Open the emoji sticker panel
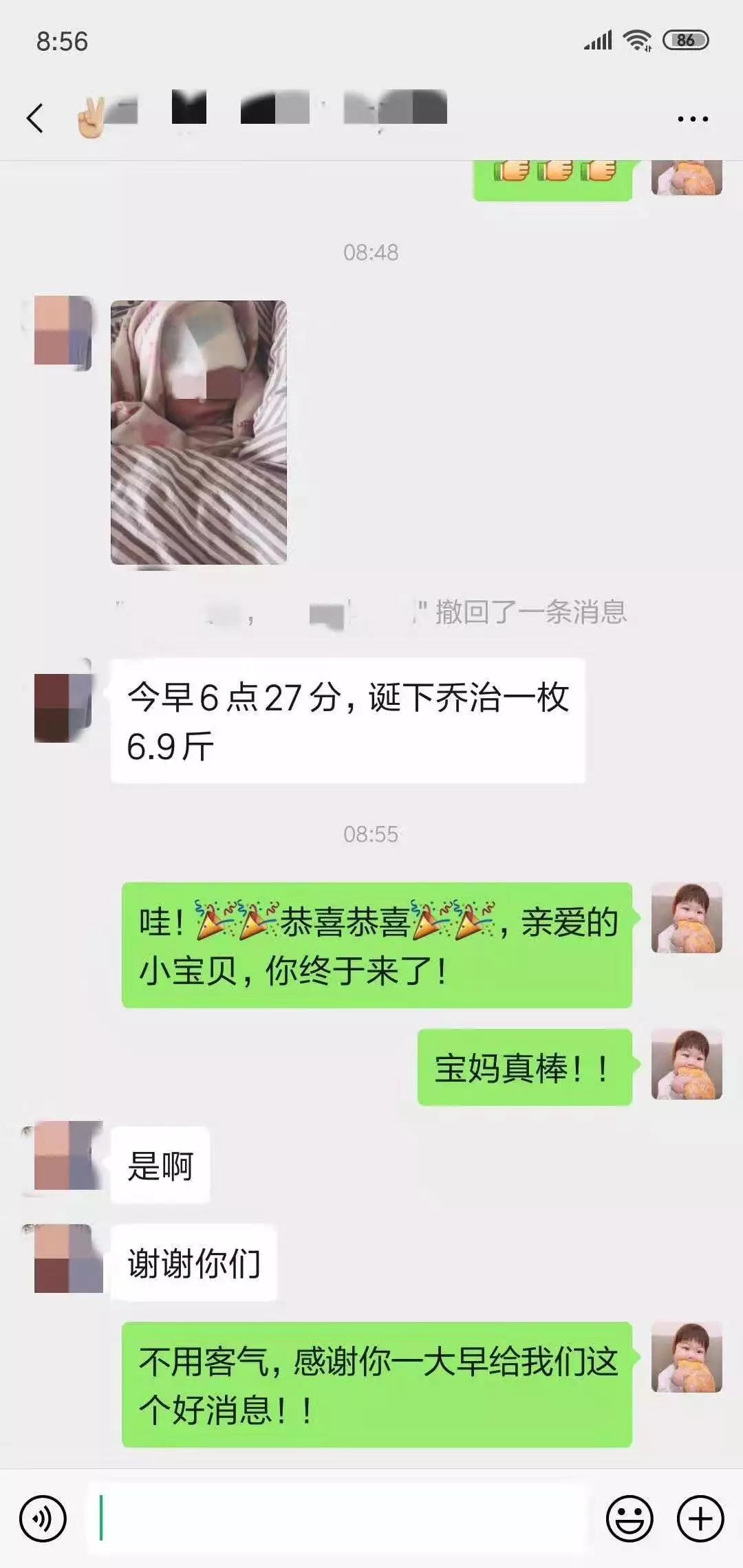The image size is (743, 1568). pos(629,1518)
